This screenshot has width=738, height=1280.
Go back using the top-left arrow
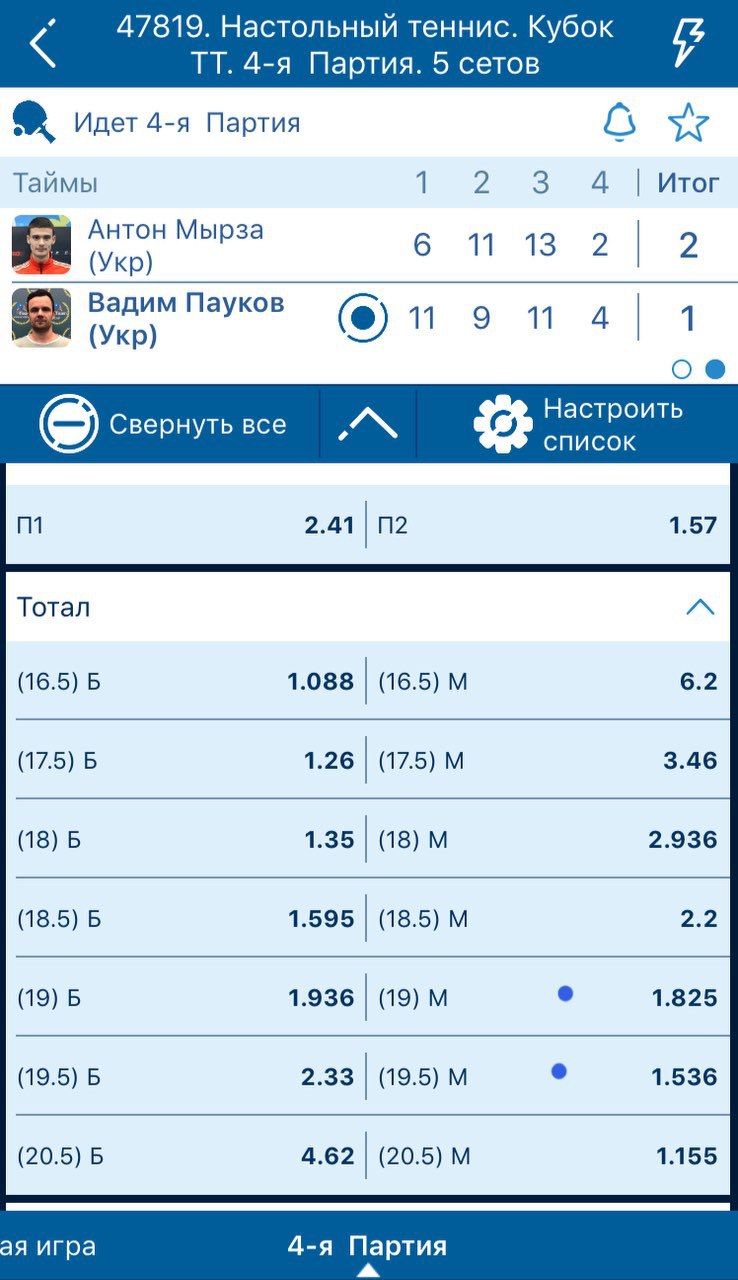tap(43, 45)
